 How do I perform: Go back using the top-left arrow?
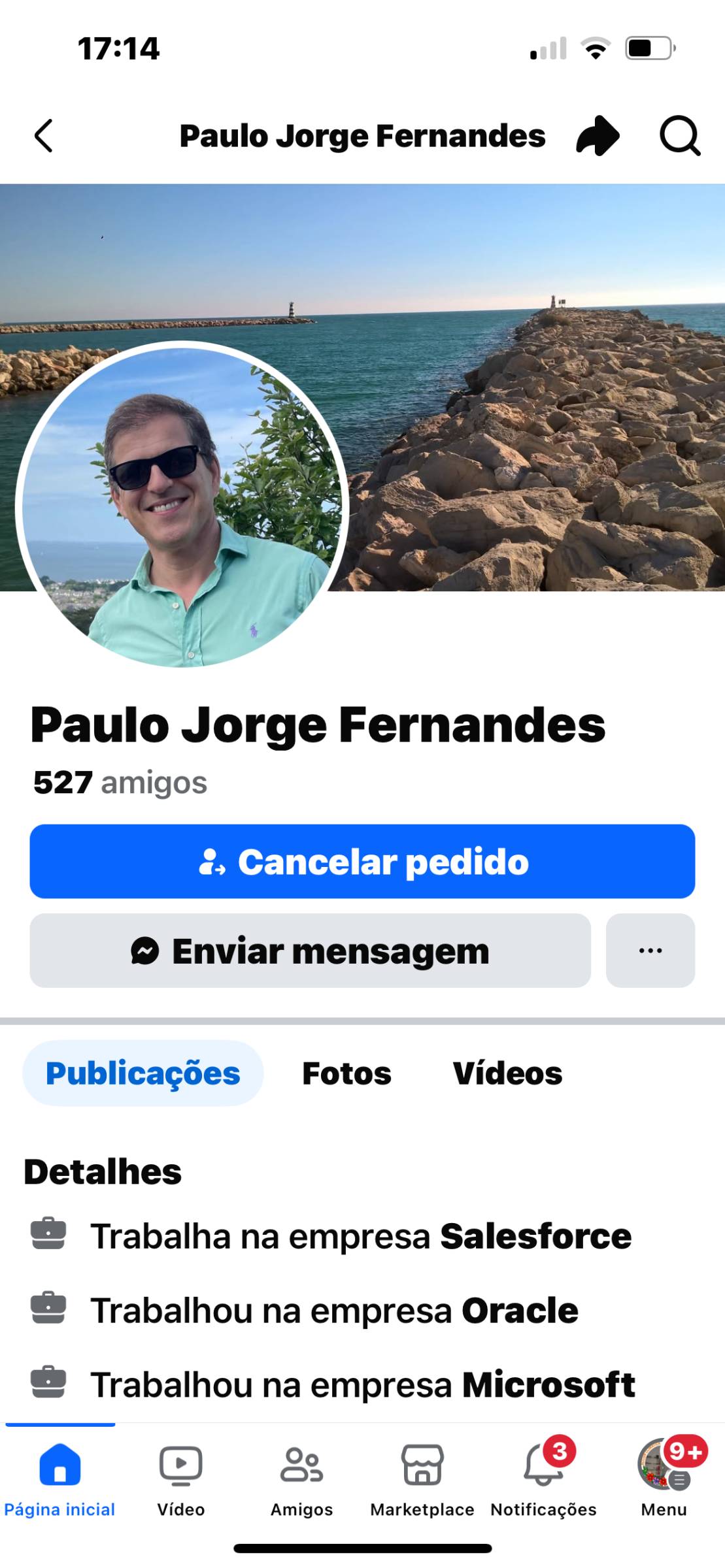44,136
